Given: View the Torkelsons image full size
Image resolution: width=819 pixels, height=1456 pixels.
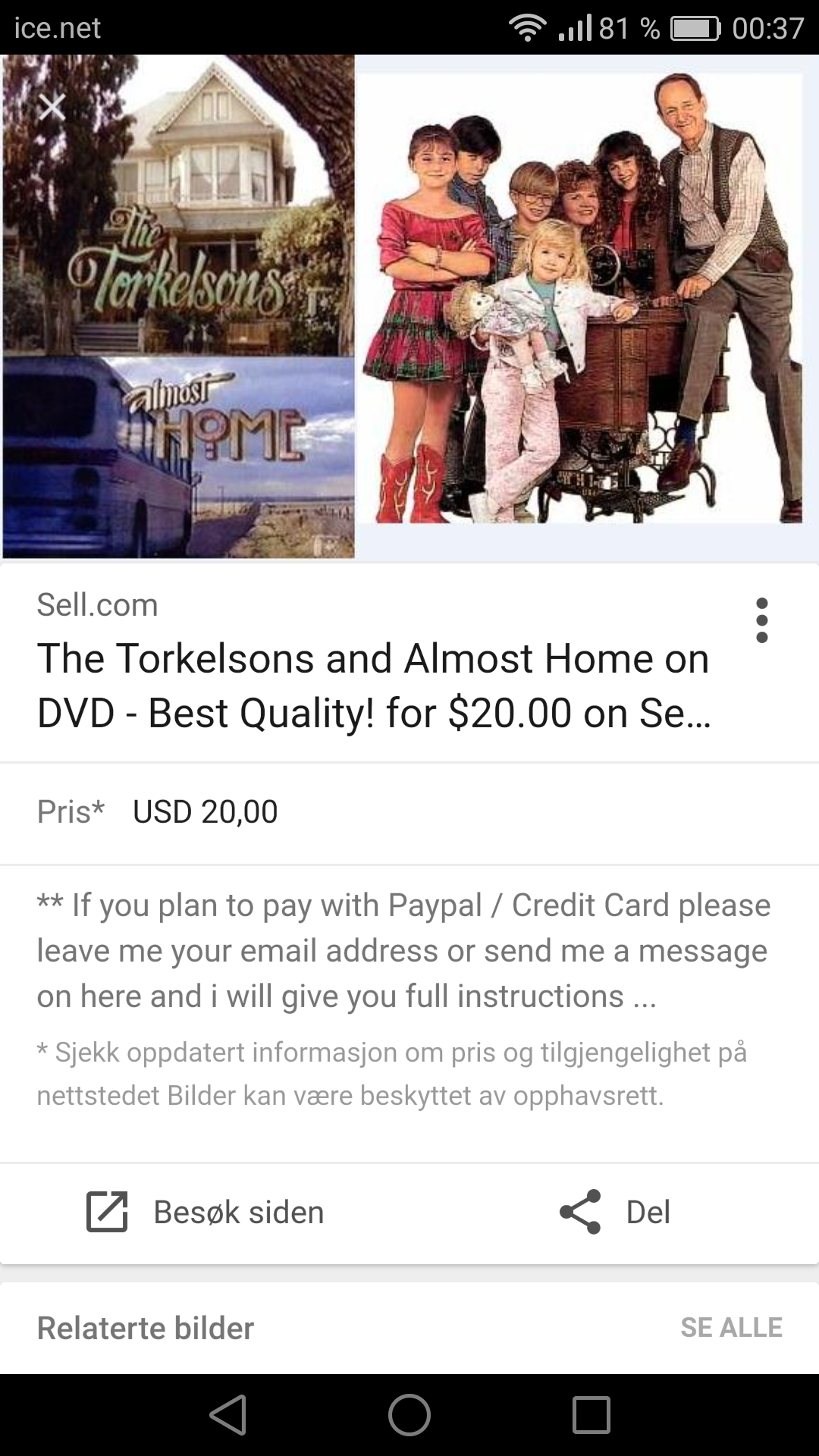Looking at the screenshot, I should pyautogui.click(x=409, y=307).
